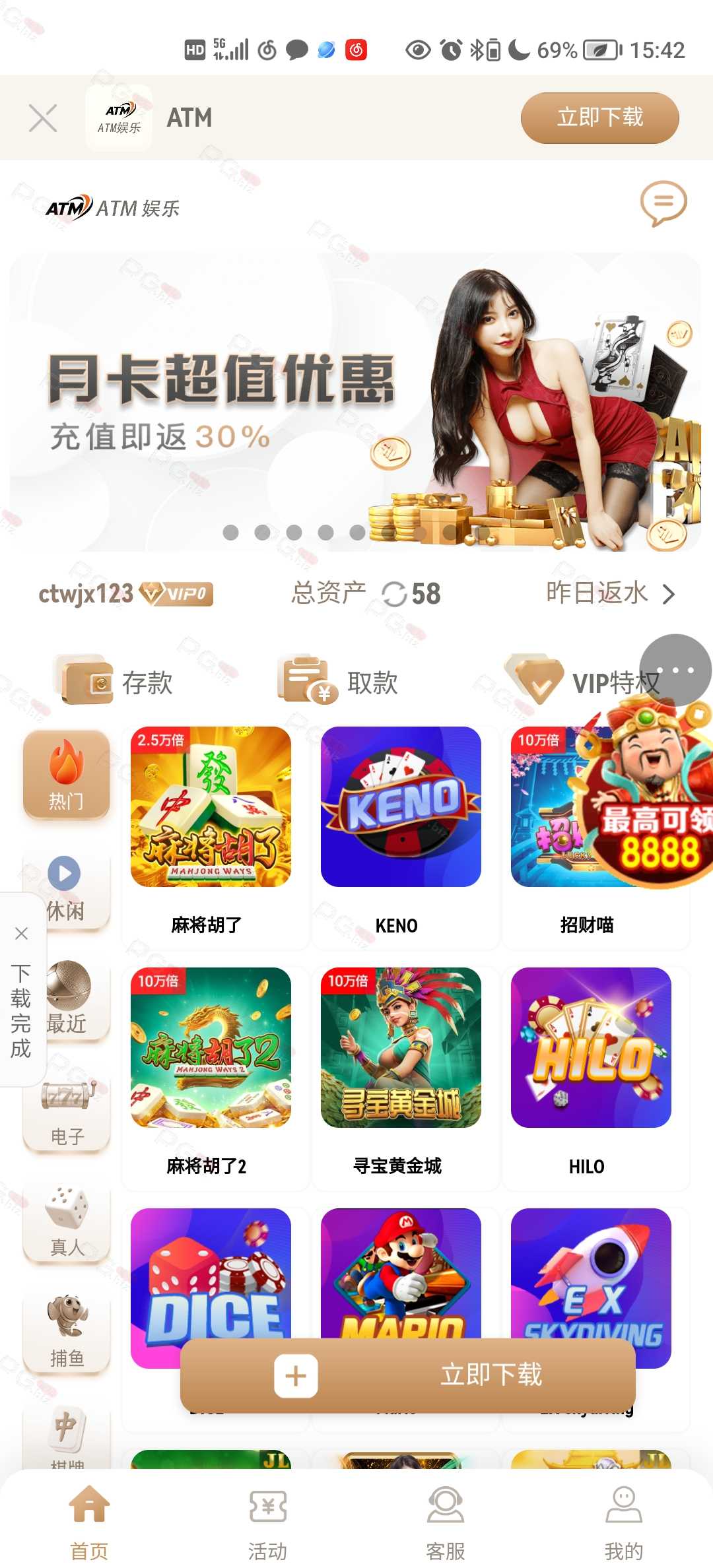
Task: Open 取款 withdrawal
Action: 338,680
